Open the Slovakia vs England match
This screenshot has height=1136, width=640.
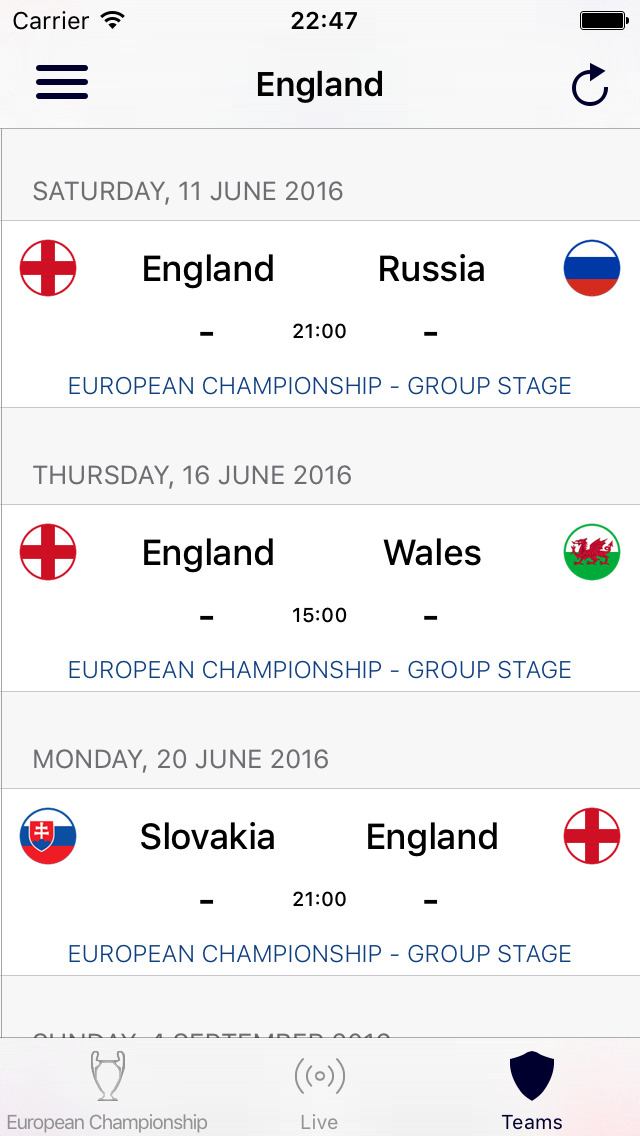pos(320,882)
